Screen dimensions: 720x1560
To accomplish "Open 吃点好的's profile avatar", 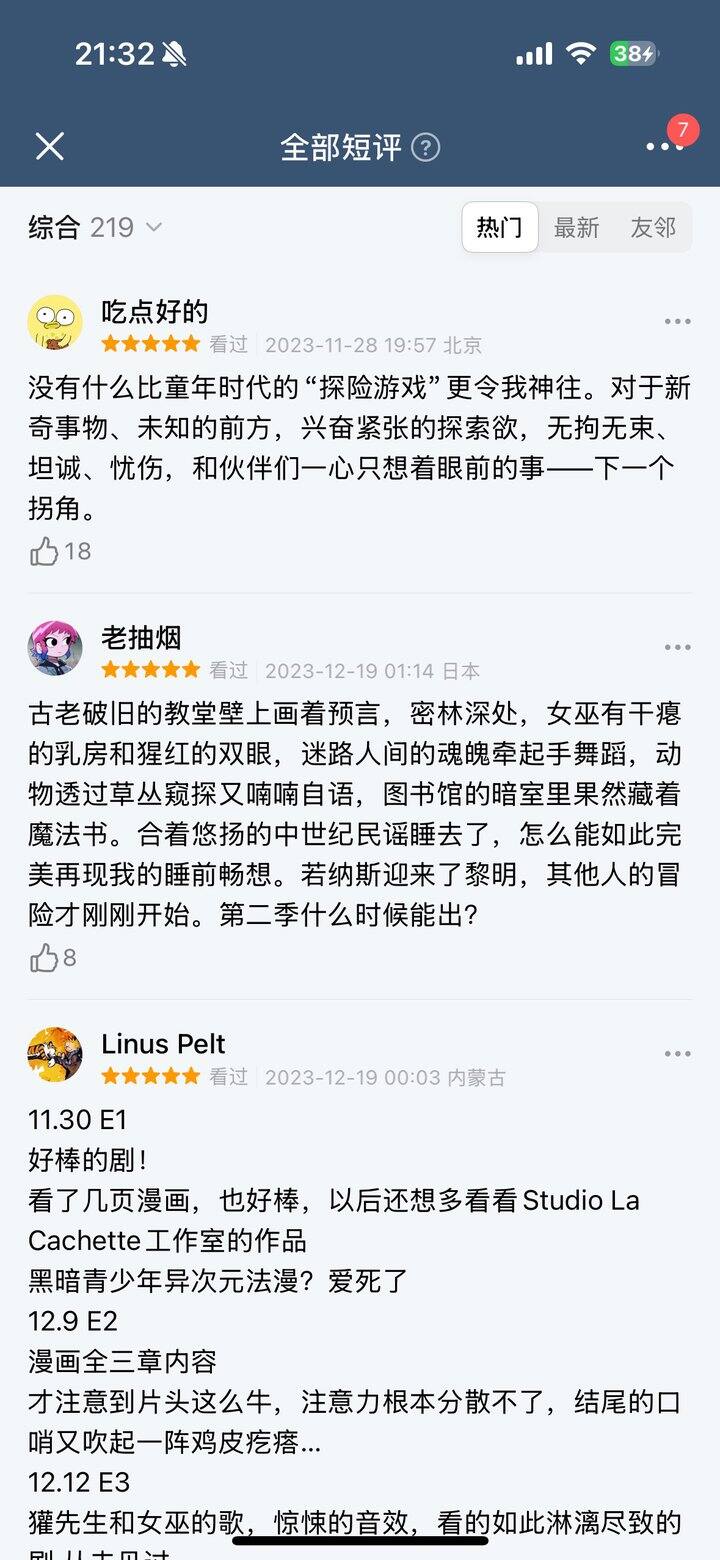I will [x=55, y=322].
